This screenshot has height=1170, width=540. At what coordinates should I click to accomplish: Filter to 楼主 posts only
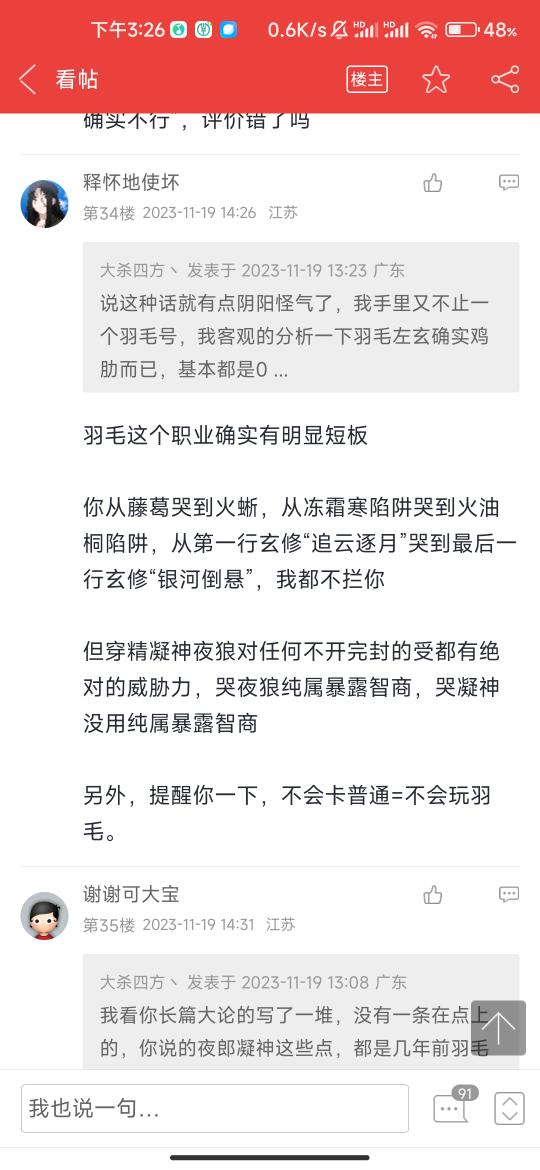367,79
